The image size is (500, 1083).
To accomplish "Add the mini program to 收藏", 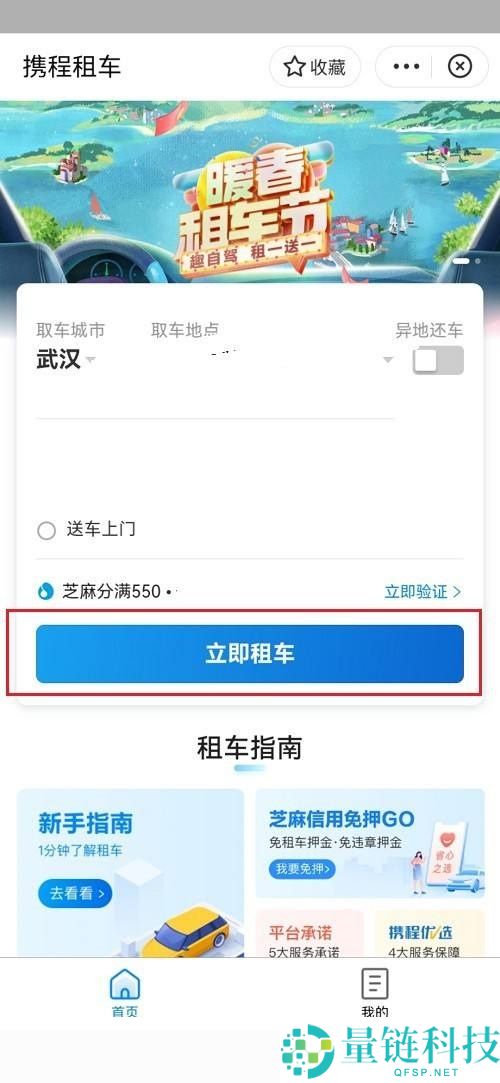I will 315,67.
